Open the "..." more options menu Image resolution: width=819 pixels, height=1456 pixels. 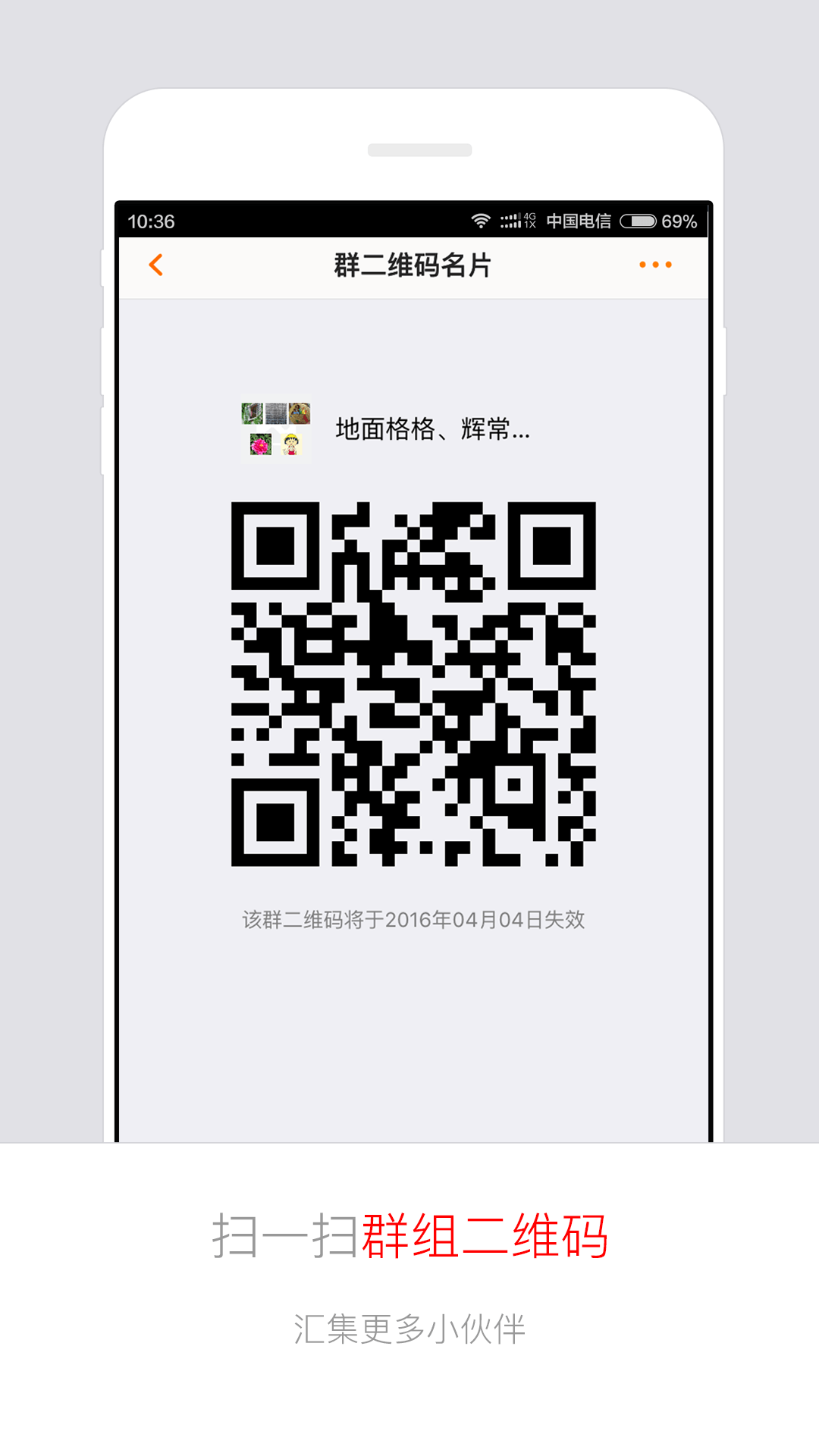pyautogui.click(x=655, y=264)
